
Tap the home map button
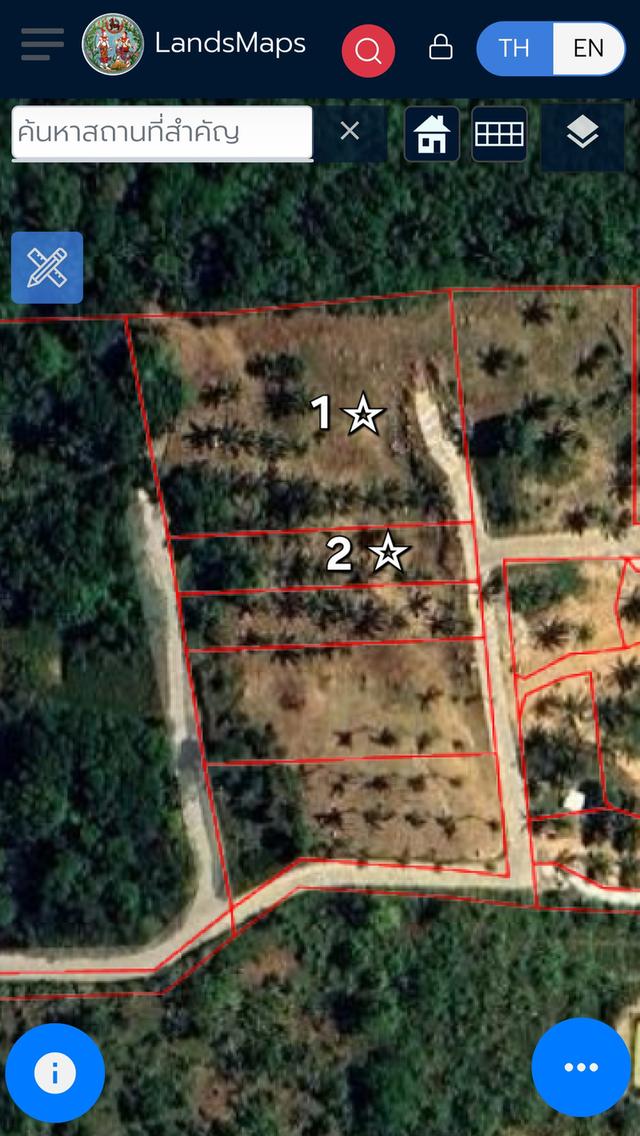point(432,134)
